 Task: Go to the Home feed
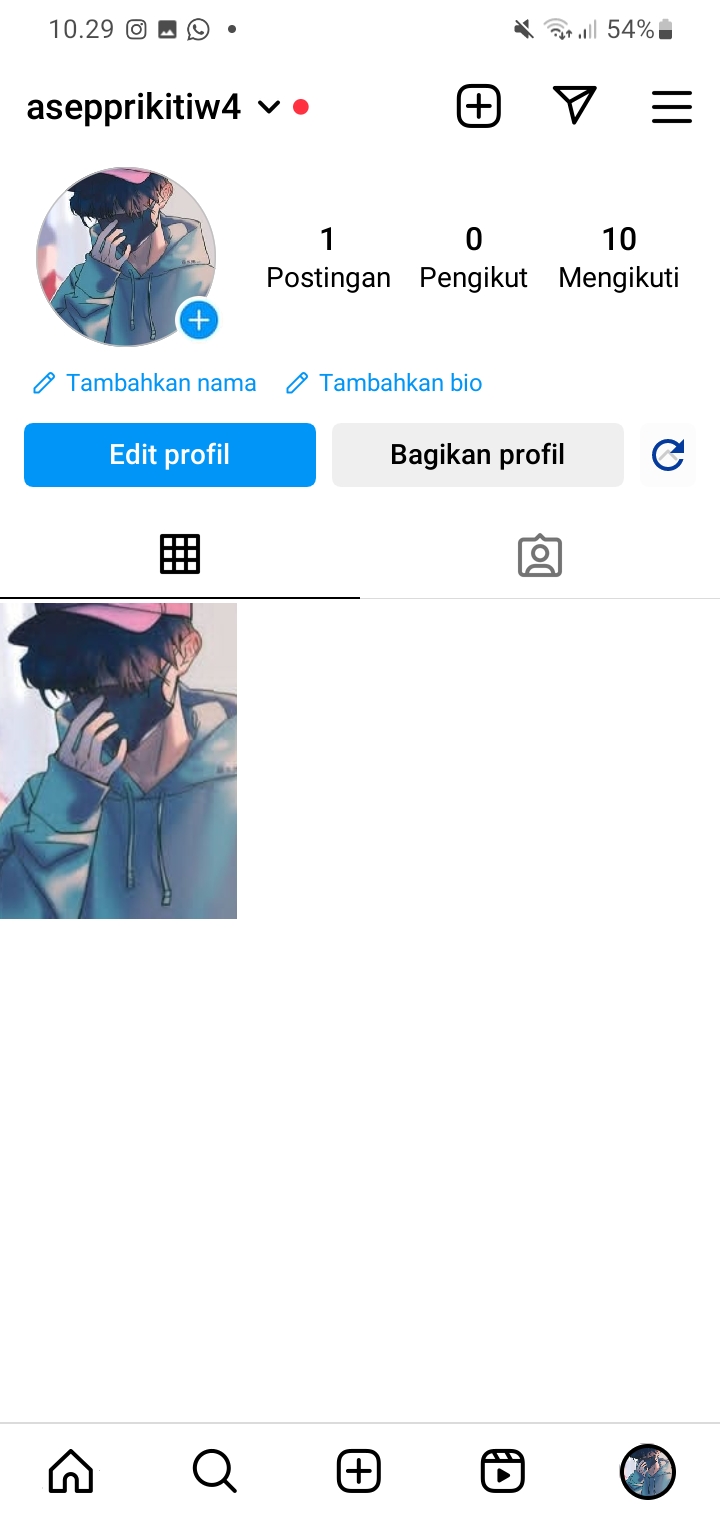pyautogui.click(x=71, y=1471)
